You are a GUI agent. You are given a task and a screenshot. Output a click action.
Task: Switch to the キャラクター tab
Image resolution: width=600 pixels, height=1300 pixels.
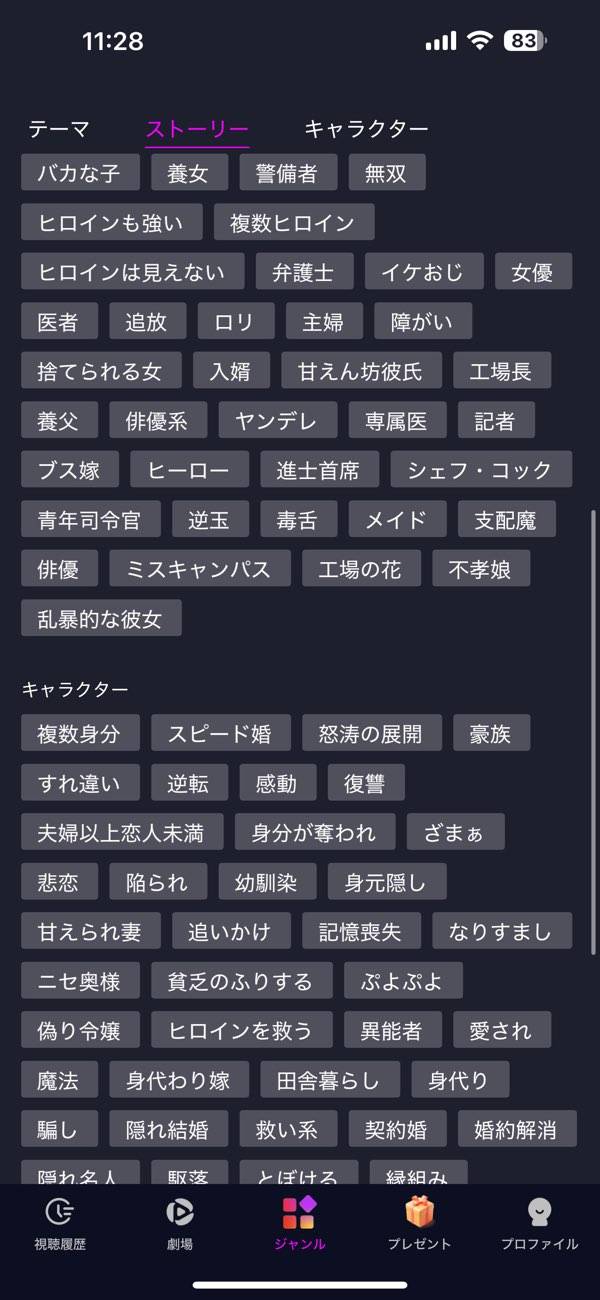tap(366, 129)
